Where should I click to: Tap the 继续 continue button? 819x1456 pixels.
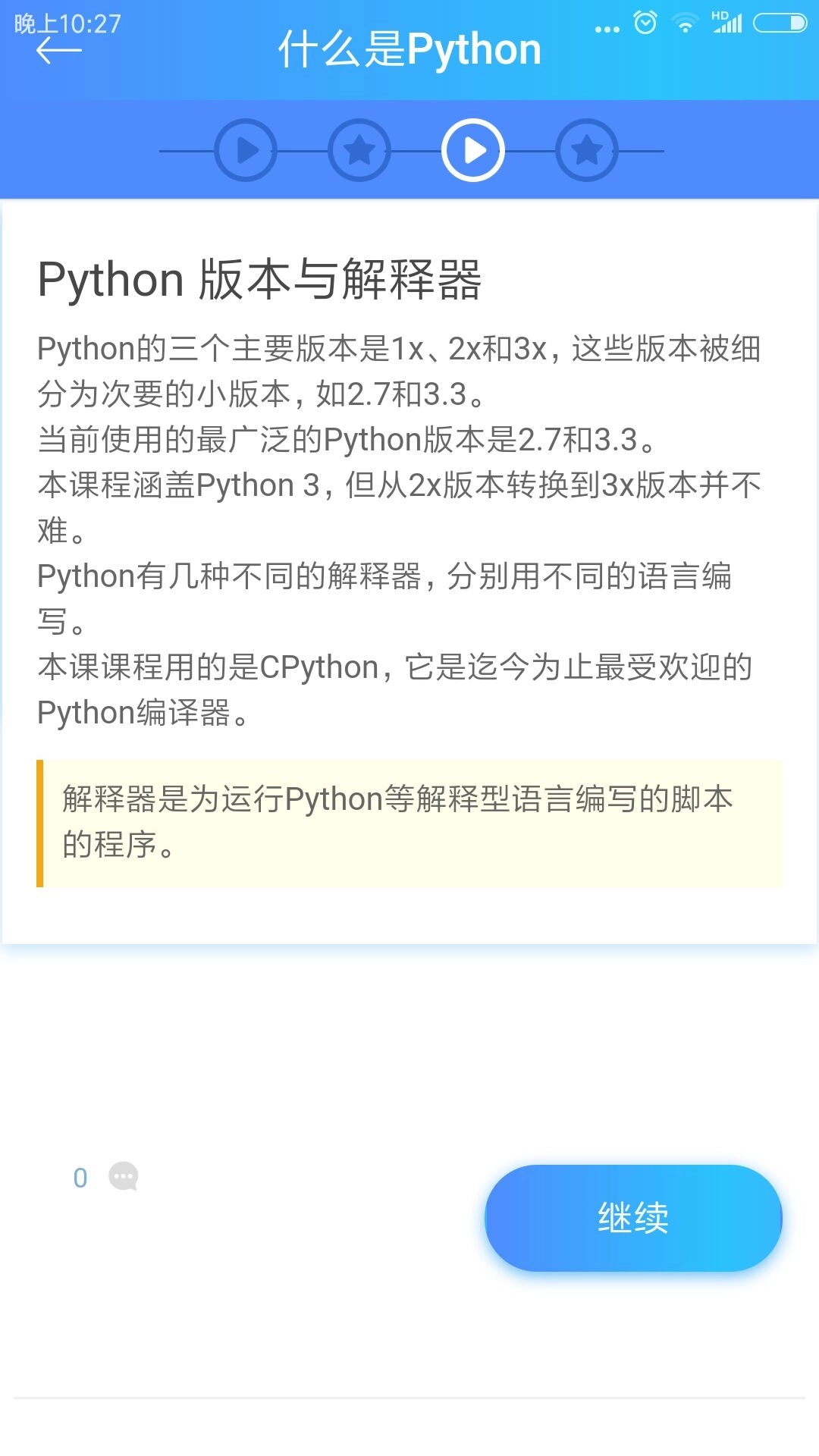(633, 1217)
